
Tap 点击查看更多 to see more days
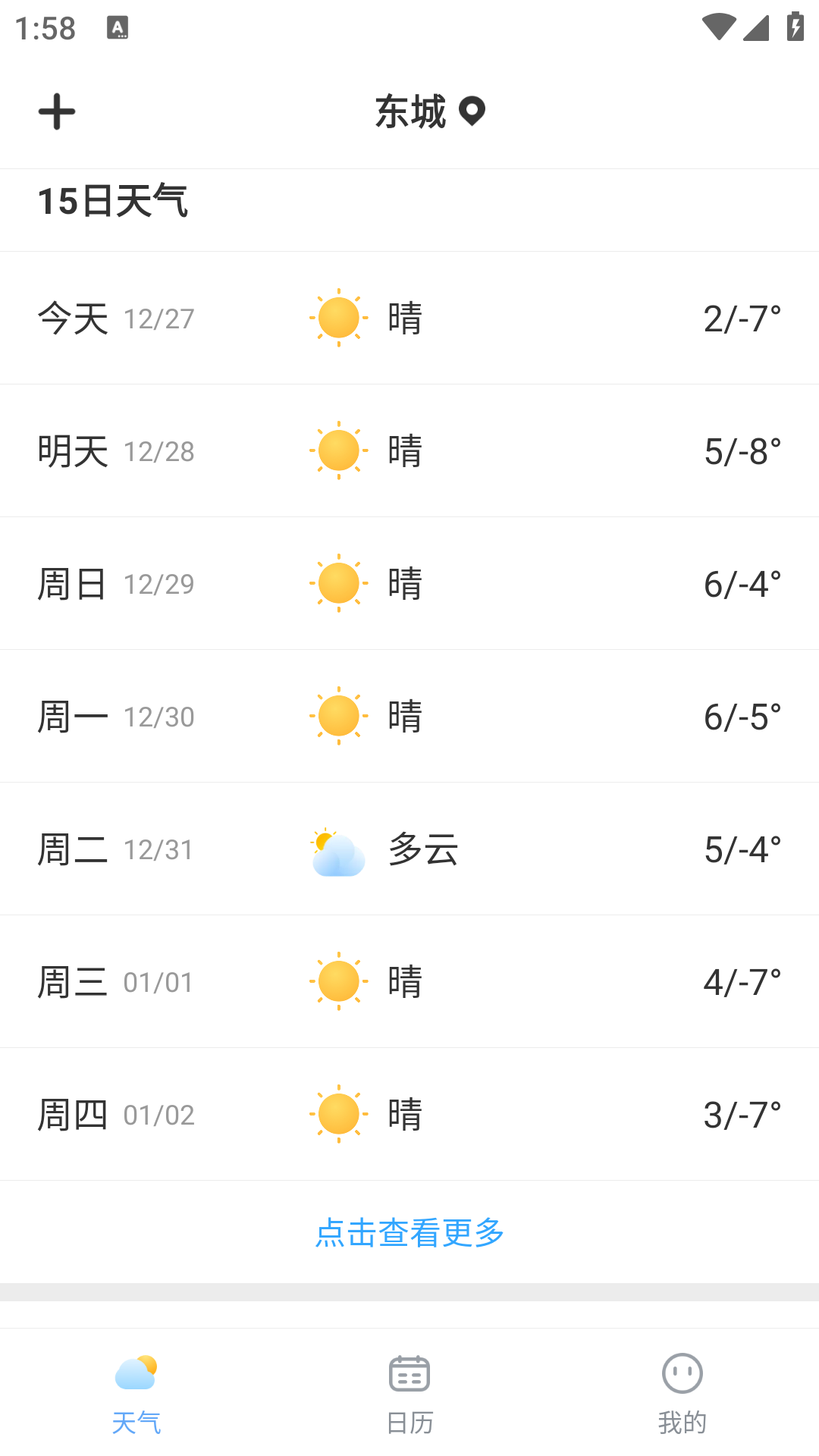409,1232
